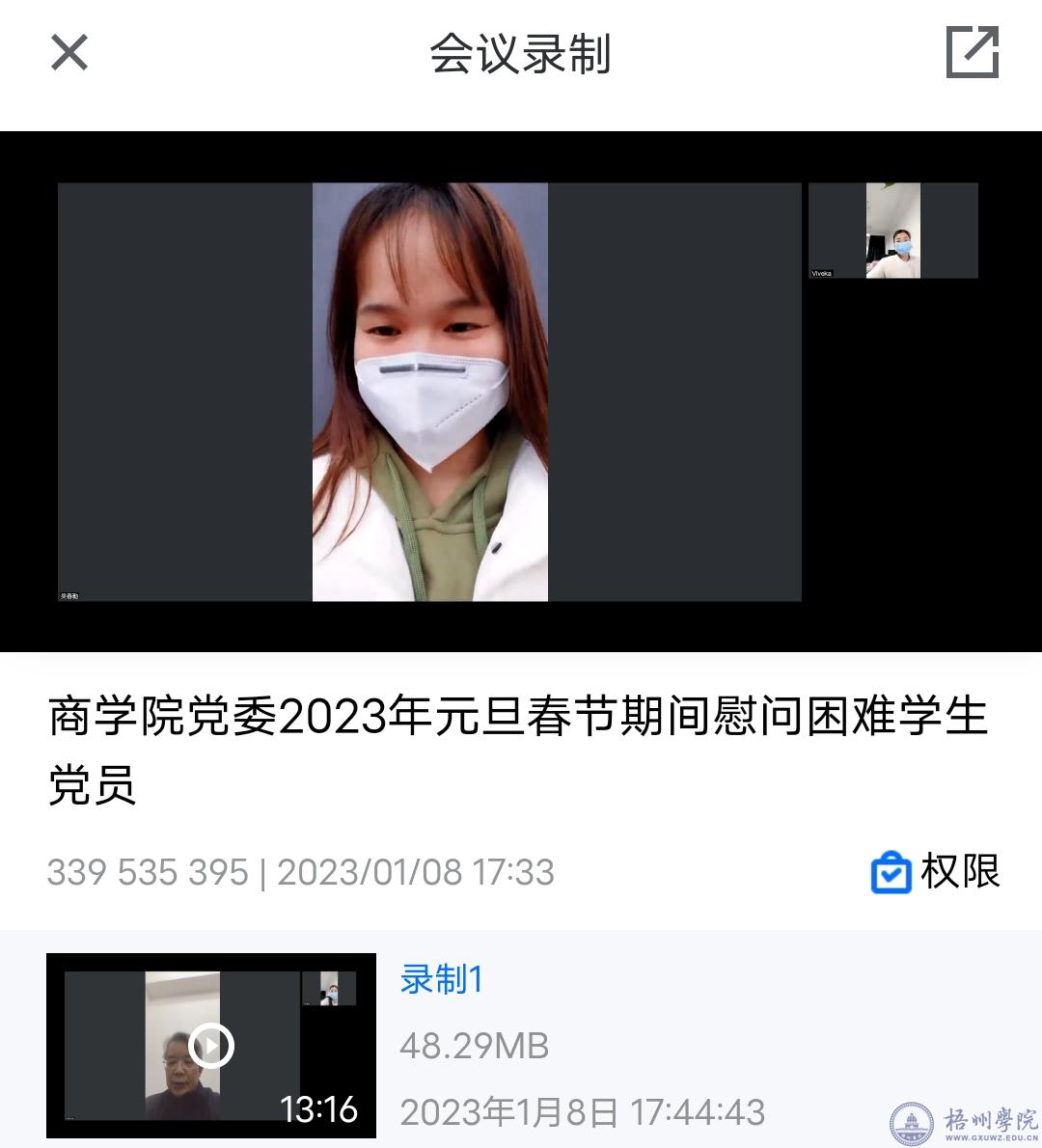Open the 录制1 recording link

click(441, 979)
